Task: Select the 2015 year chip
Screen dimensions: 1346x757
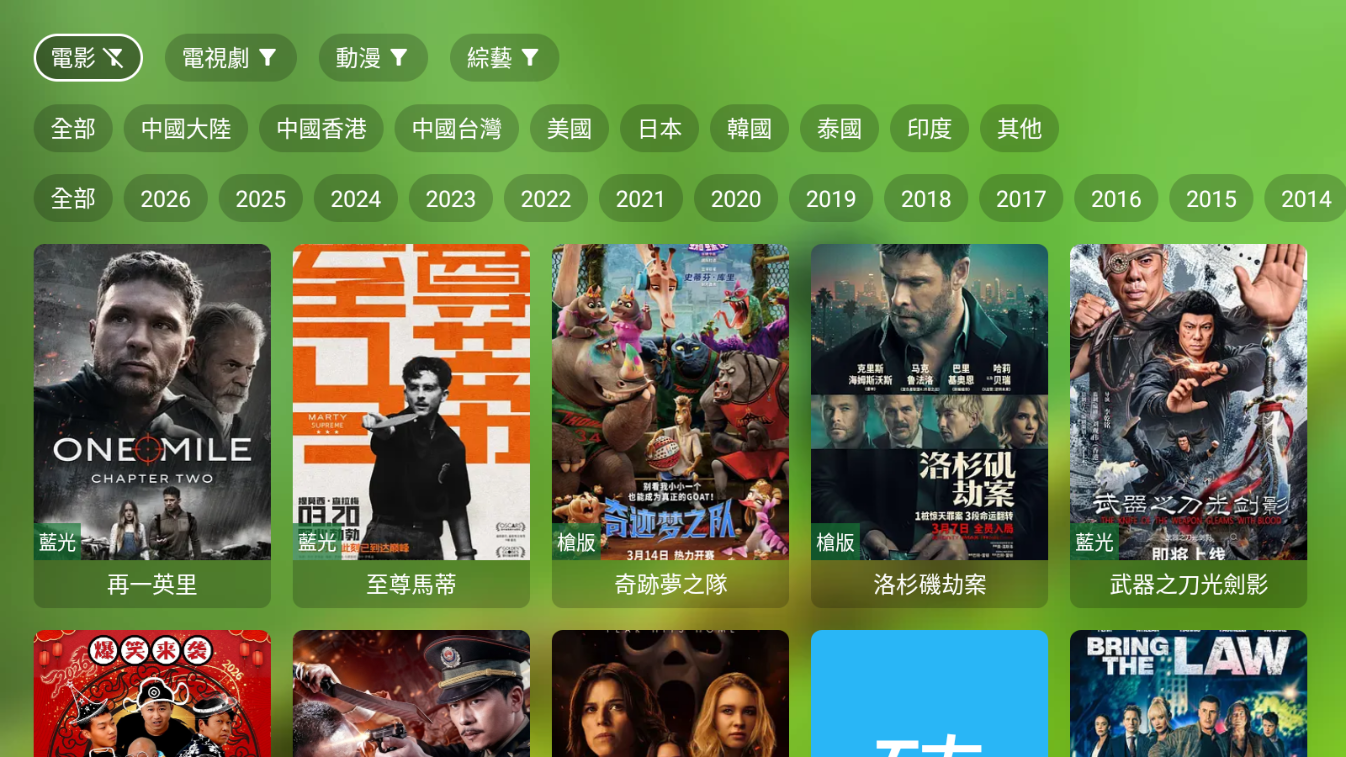Action: (1211, 199)
